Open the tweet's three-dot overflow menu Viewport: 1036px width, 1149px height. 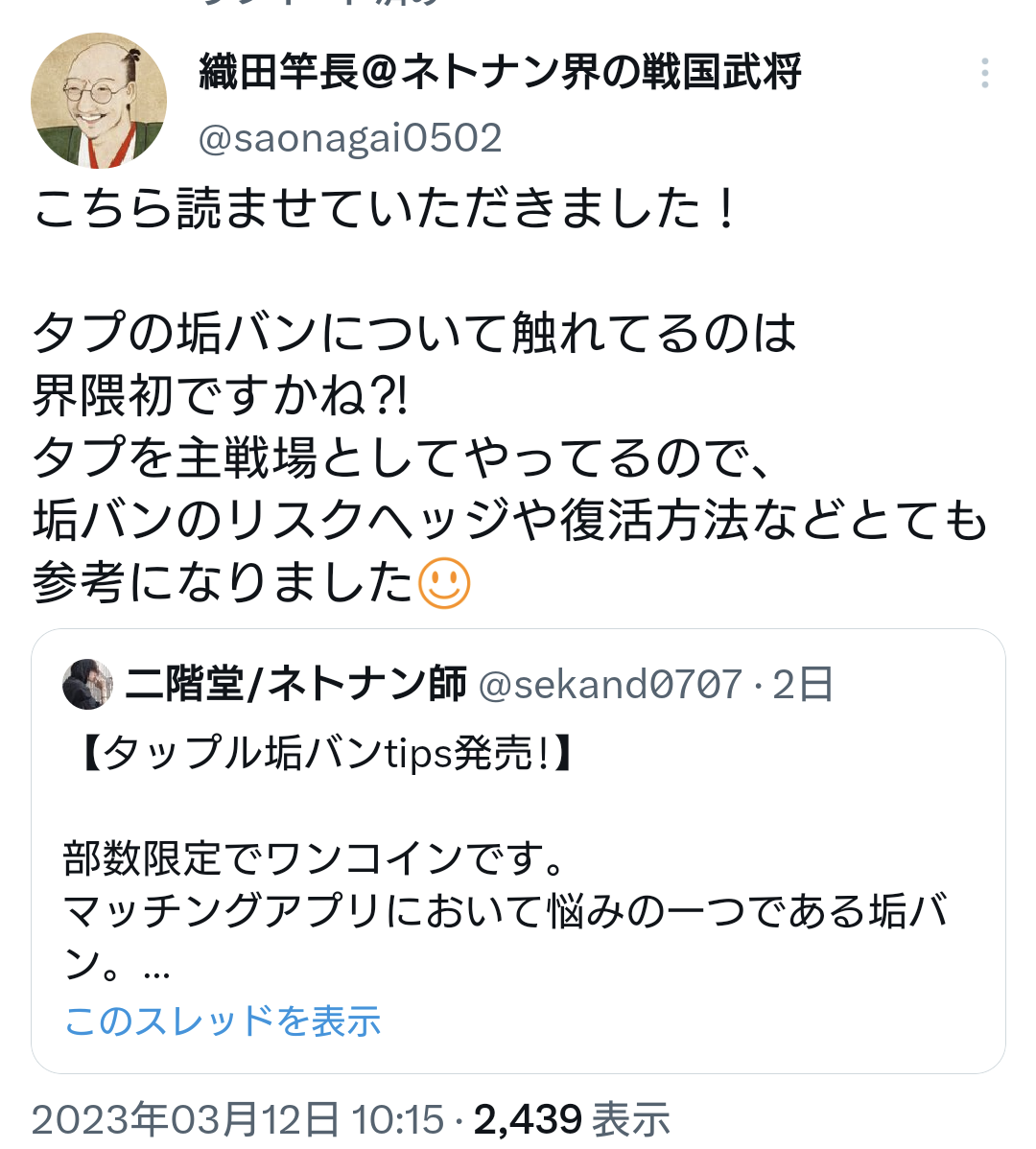coord(984,74)
